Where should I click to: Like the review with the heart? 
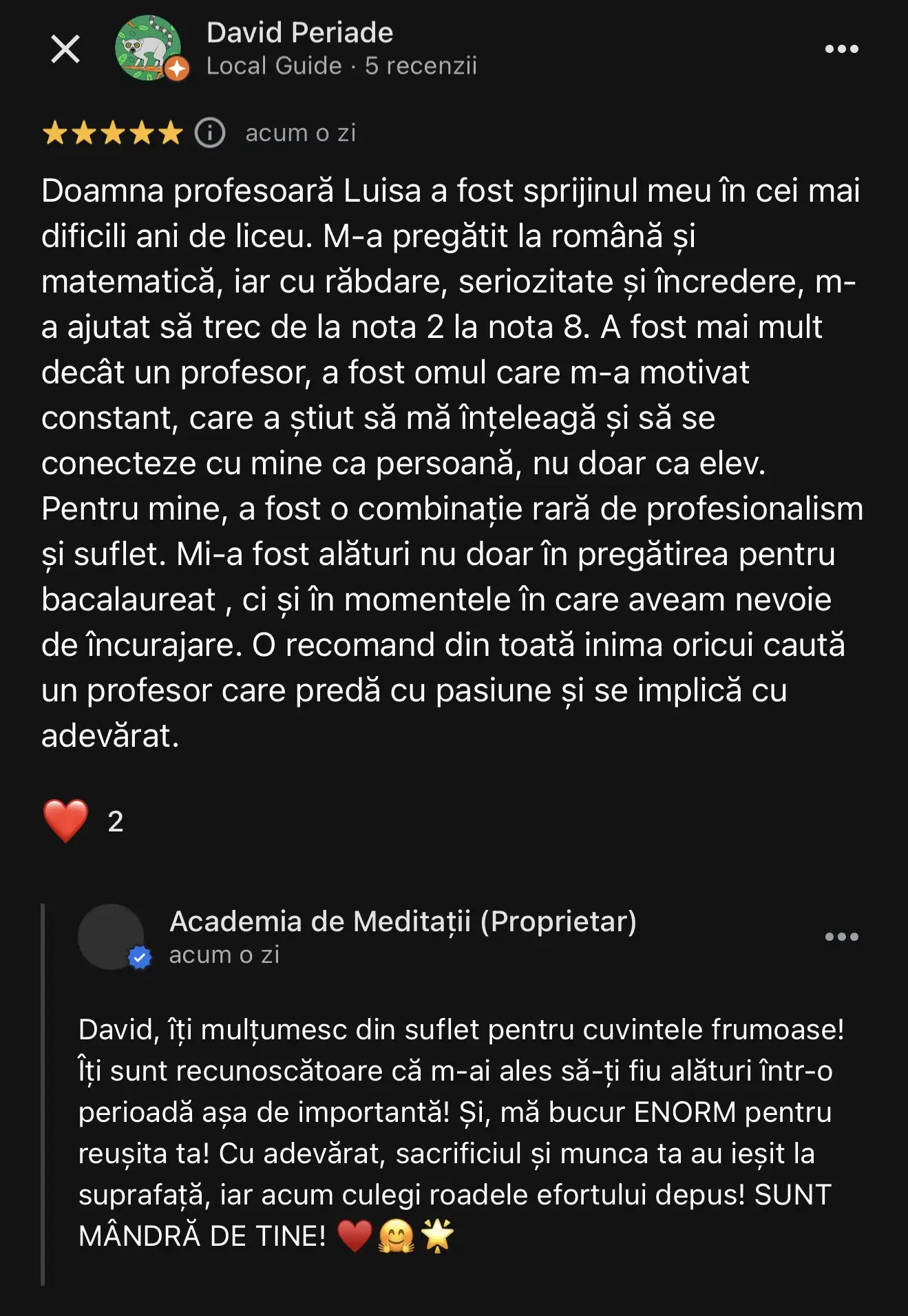click(66, 820)
